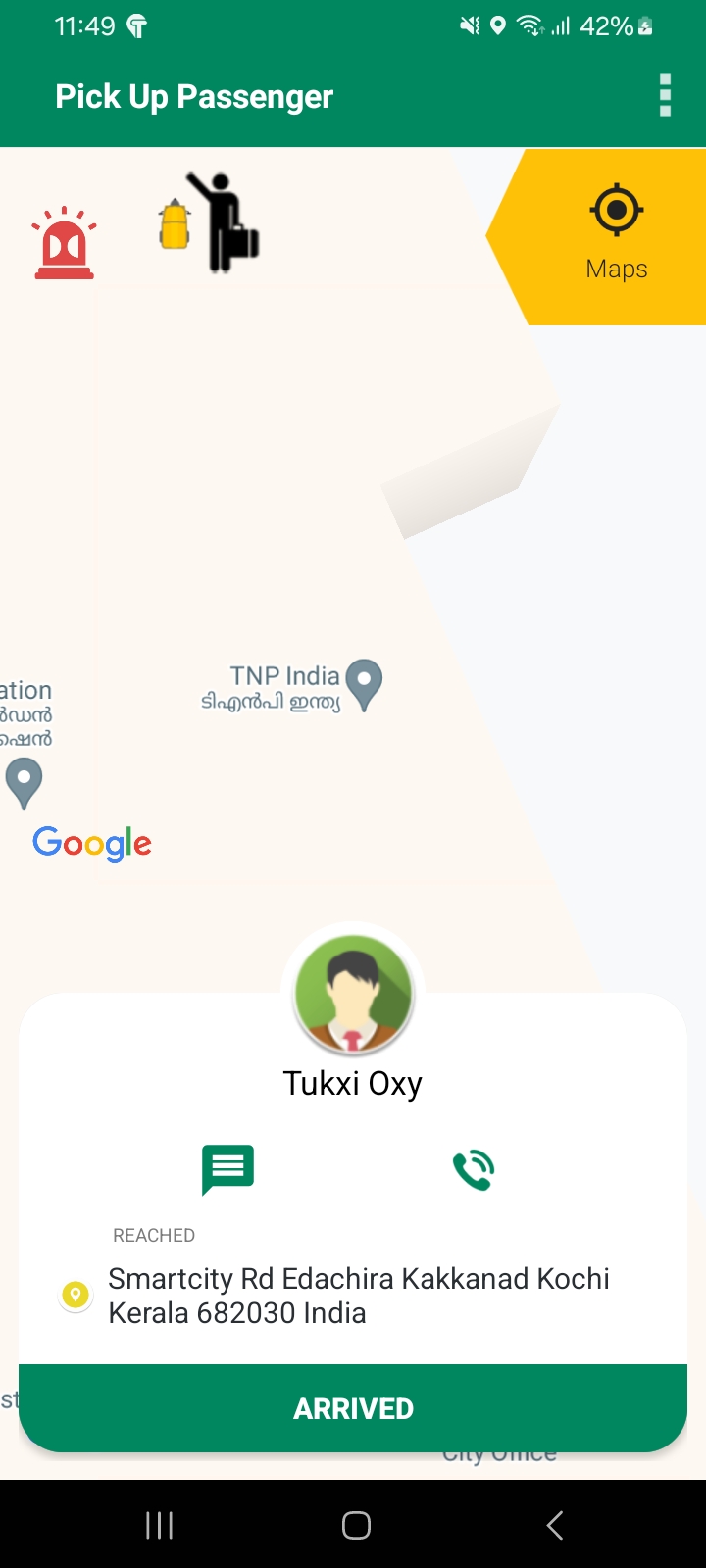Confirm pickup with the ARRIVED button
Screen dimensions: 706x1568
(x=353, y=1408)
